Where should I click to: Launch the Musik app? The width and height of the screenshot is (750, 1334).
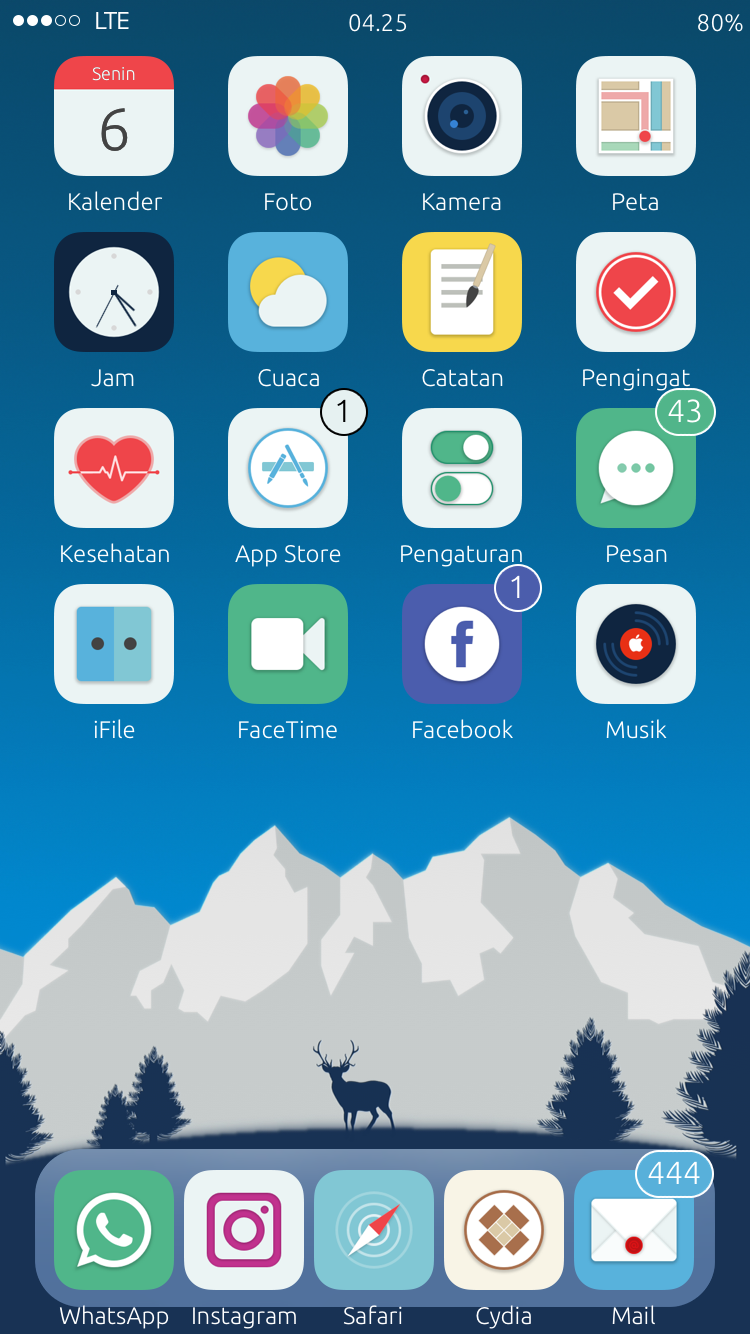(x=636, y=644)
